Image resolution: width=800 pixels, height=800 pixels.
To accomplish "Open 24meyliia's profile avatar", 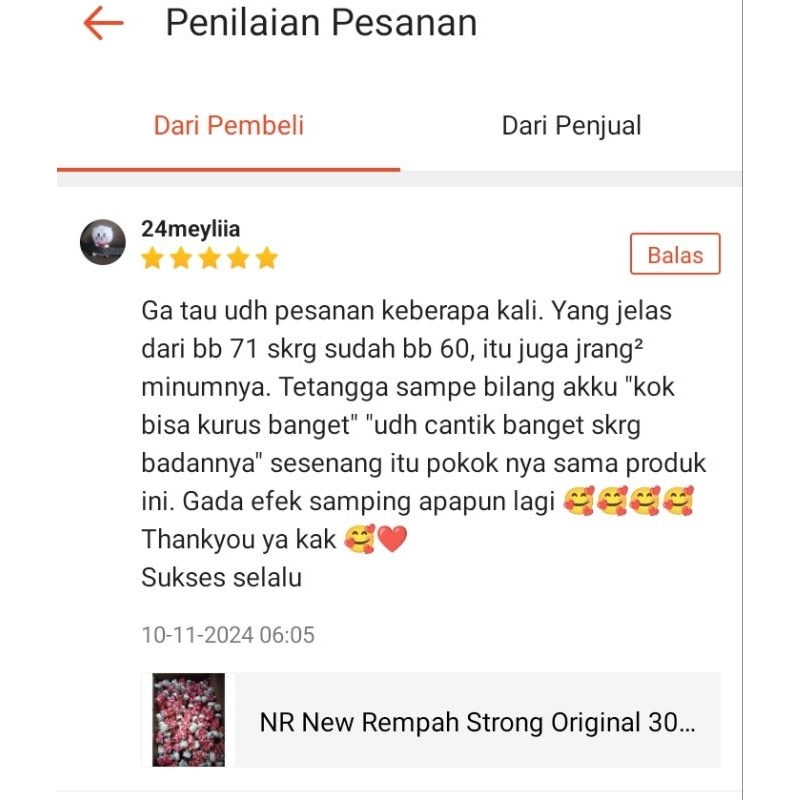I will [103, 242].
